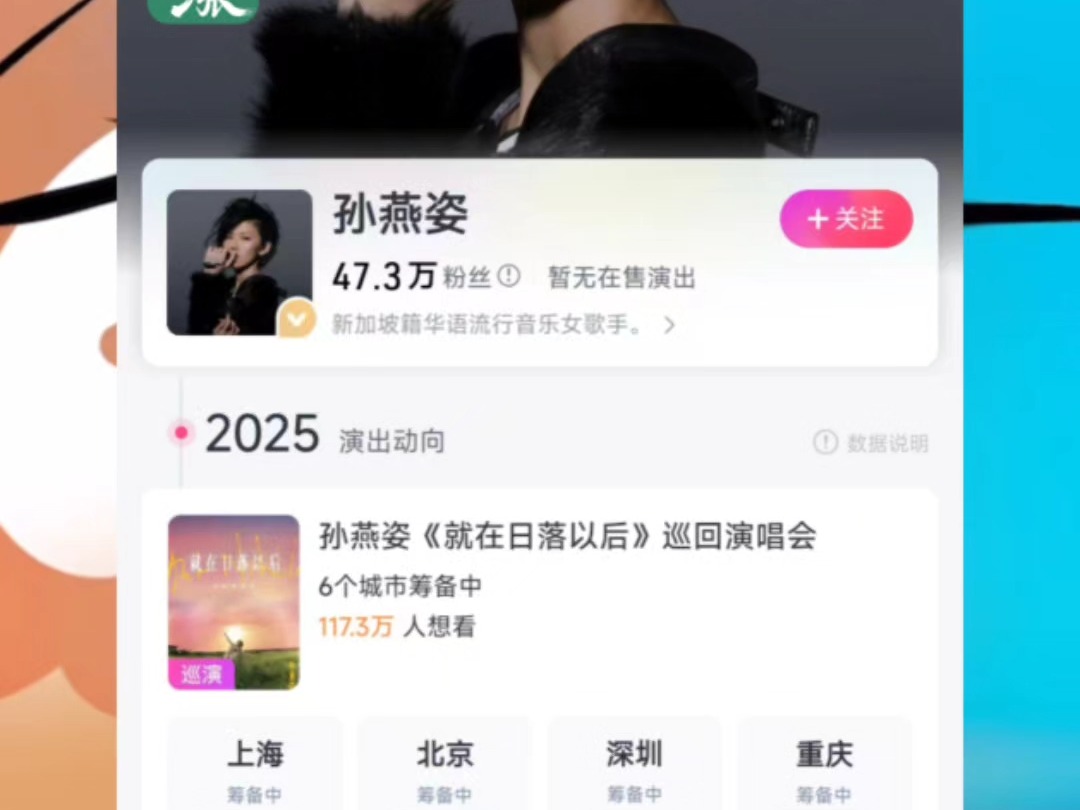Select the 北京 city tile
Image resolution: width=1080 pixels, height=810 pixels.
coord(445,765)
